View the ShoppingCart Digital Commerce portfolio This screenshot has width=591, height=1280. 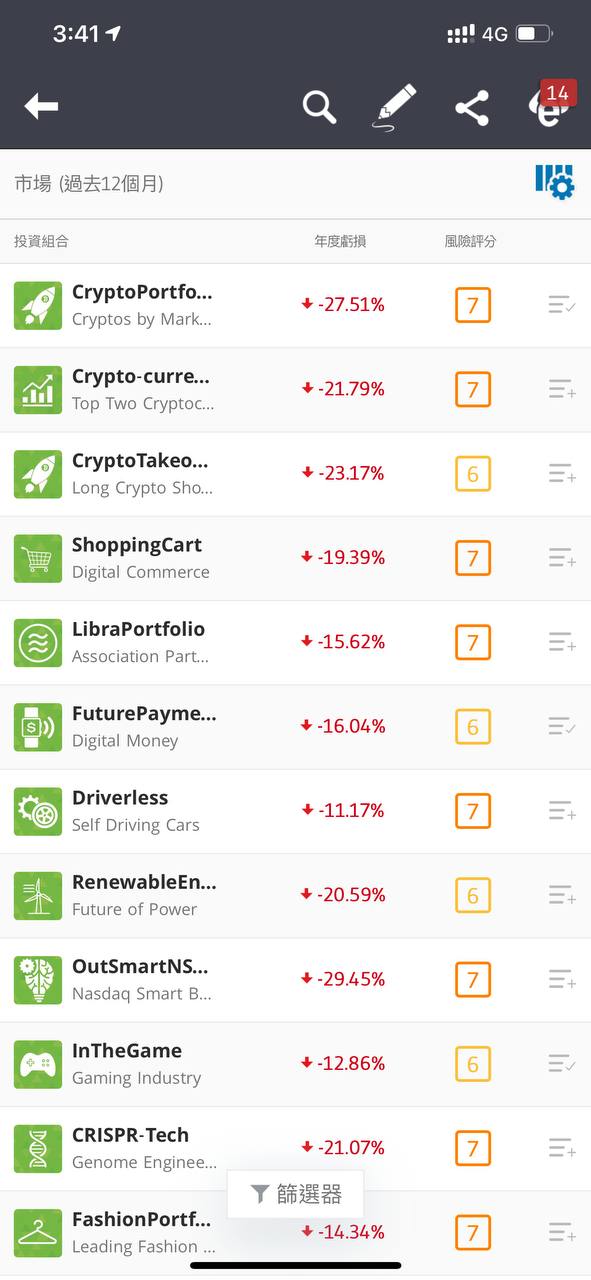pos(295,558)
